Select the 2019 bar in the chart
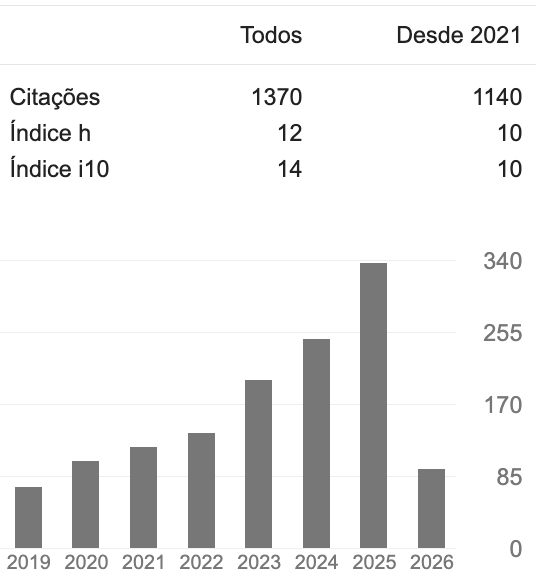The image size is (536, 586). click(28, 518)
